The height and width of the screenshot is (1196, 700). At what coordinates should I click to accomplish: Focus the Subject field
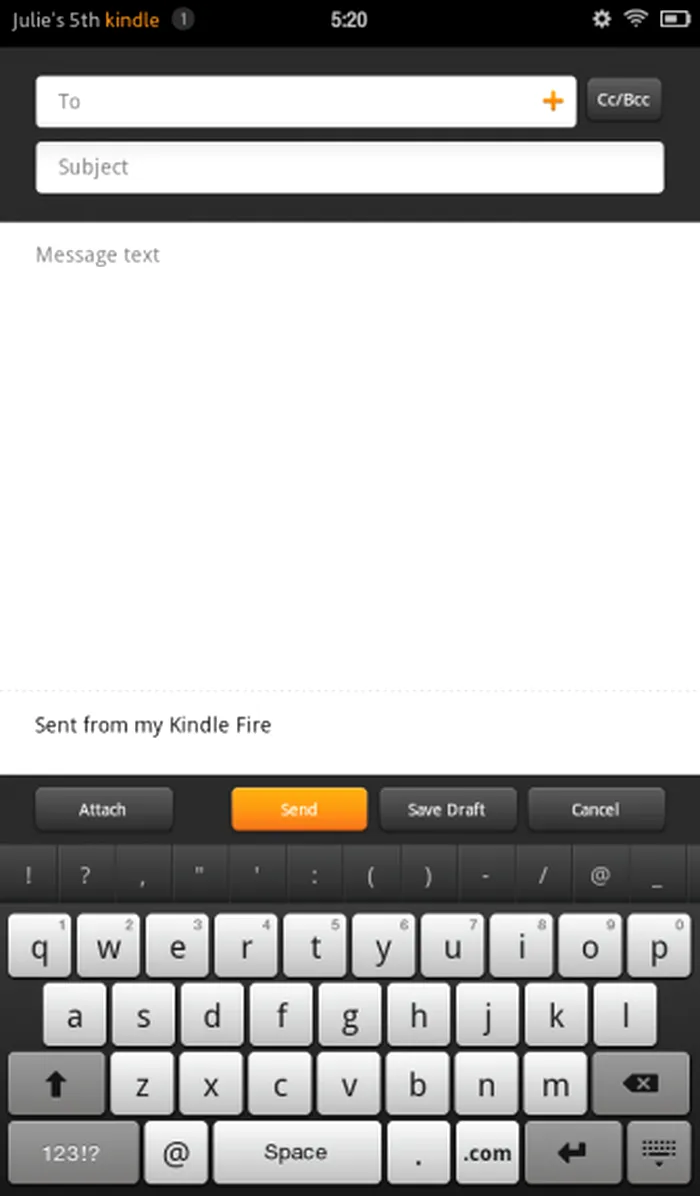tap(349, 167)
